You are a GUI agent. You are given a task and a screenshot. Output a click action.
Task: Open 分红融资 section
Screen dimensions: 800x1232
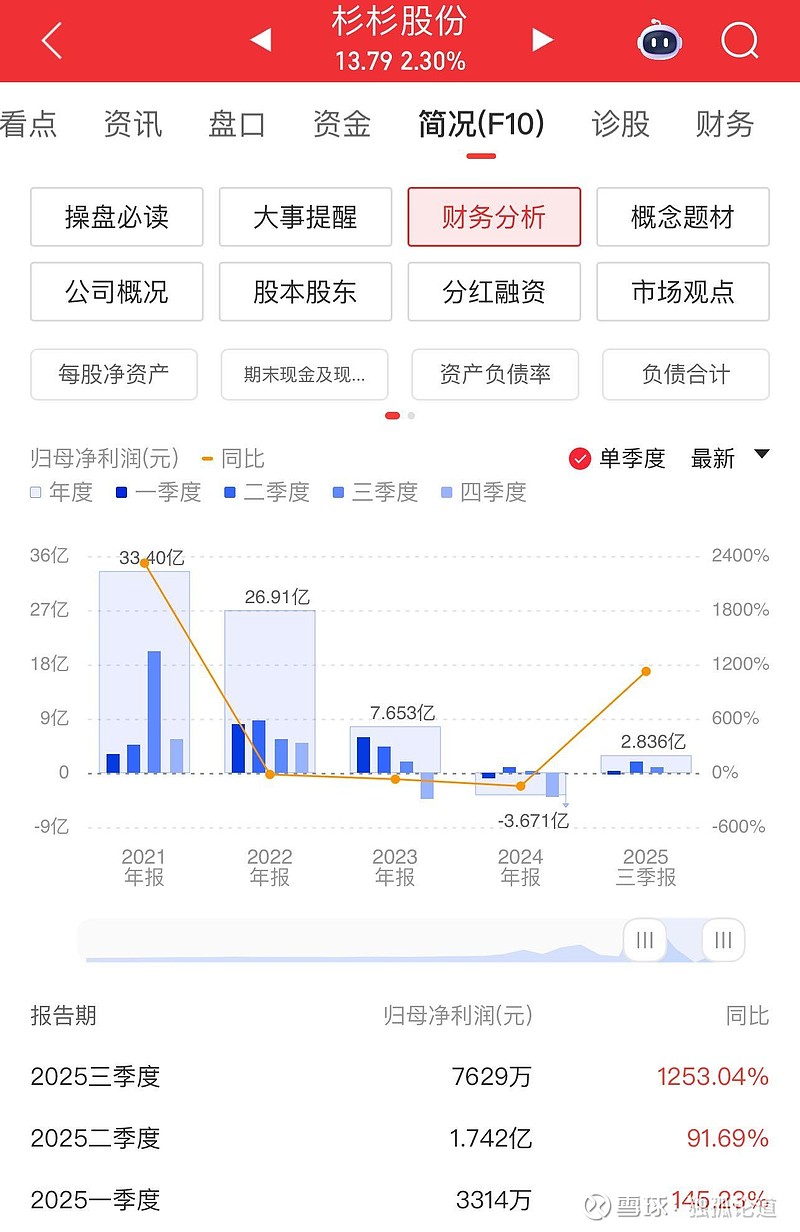click(x=493, y=292)
